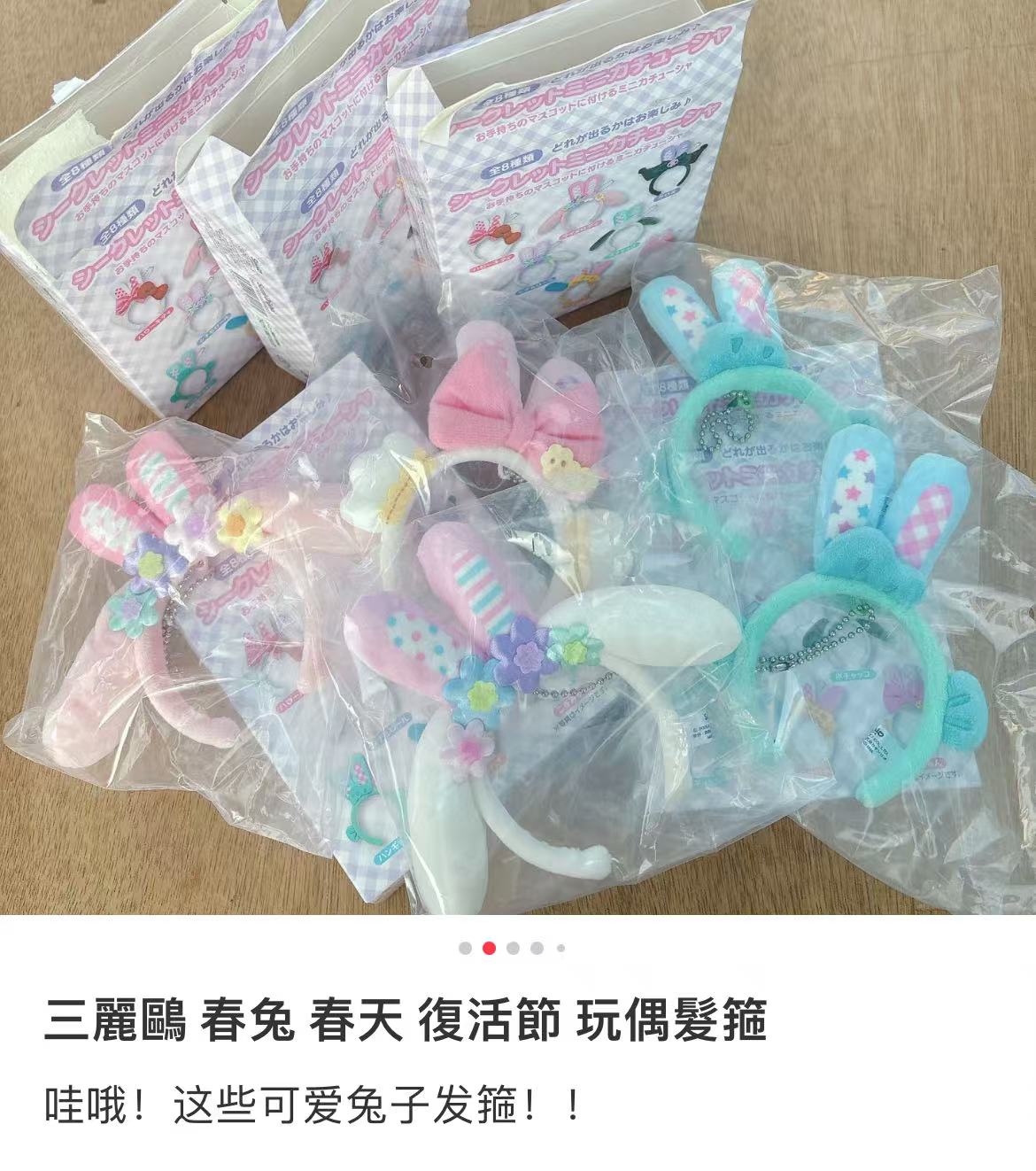This screenshot has width=1036, height=1171.
Task: Select the fourth pagination dot
Action: pyautogui.click(x=535, y=948)
